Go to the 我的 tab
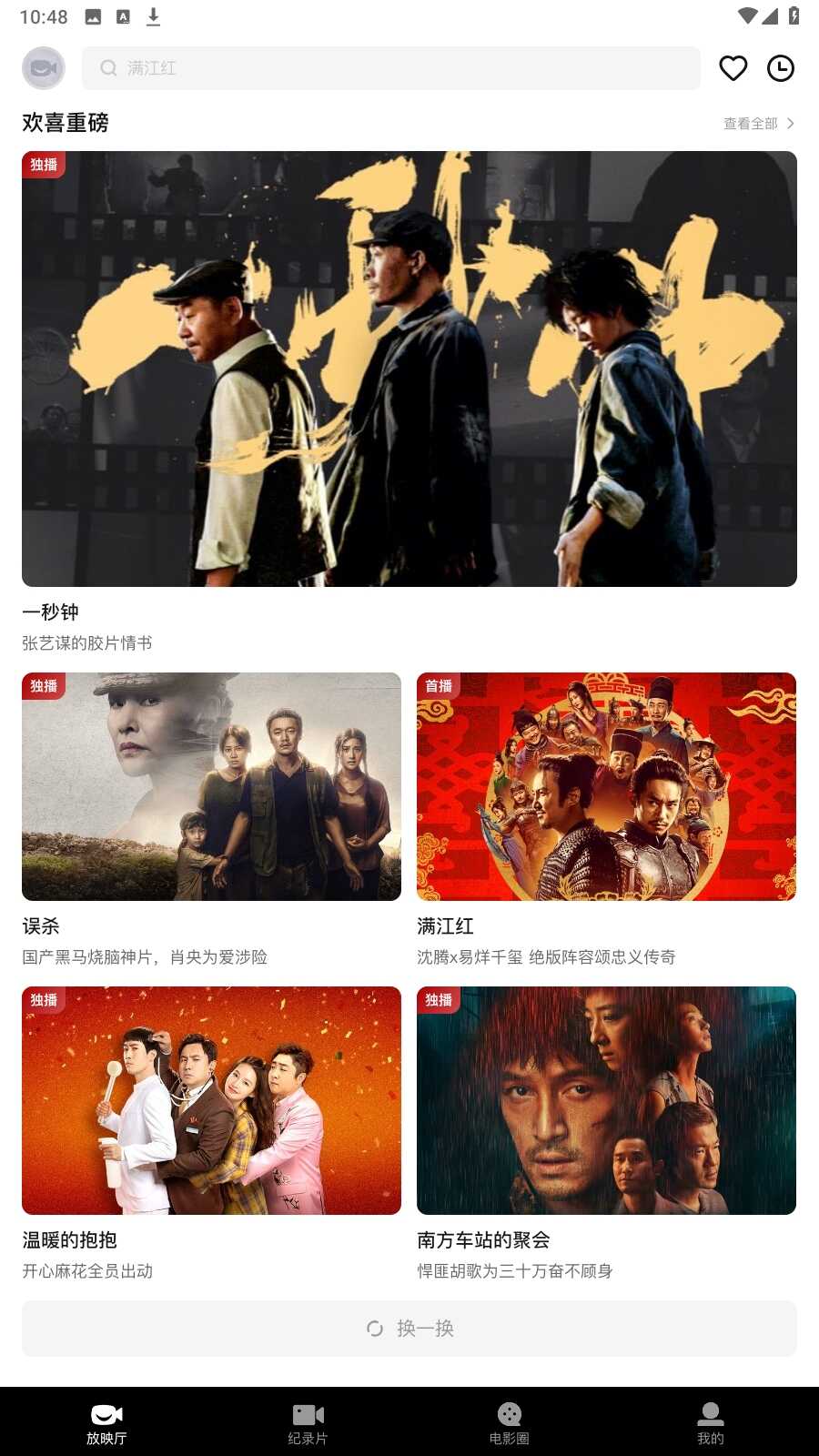Screen dimensions: 819x1456 [x=711, y=1423]
